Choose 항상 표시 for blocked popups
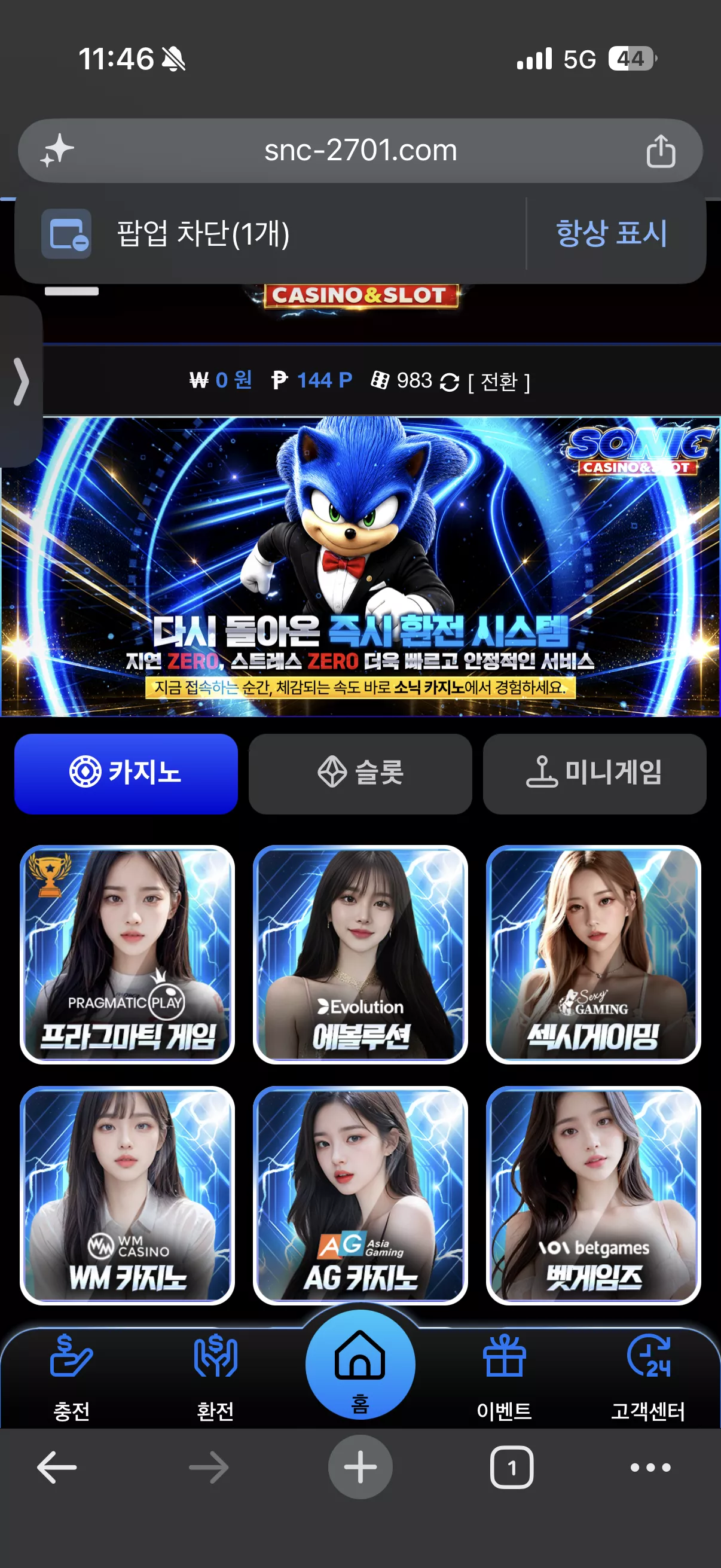The image size is (721, 1568). 612,233
